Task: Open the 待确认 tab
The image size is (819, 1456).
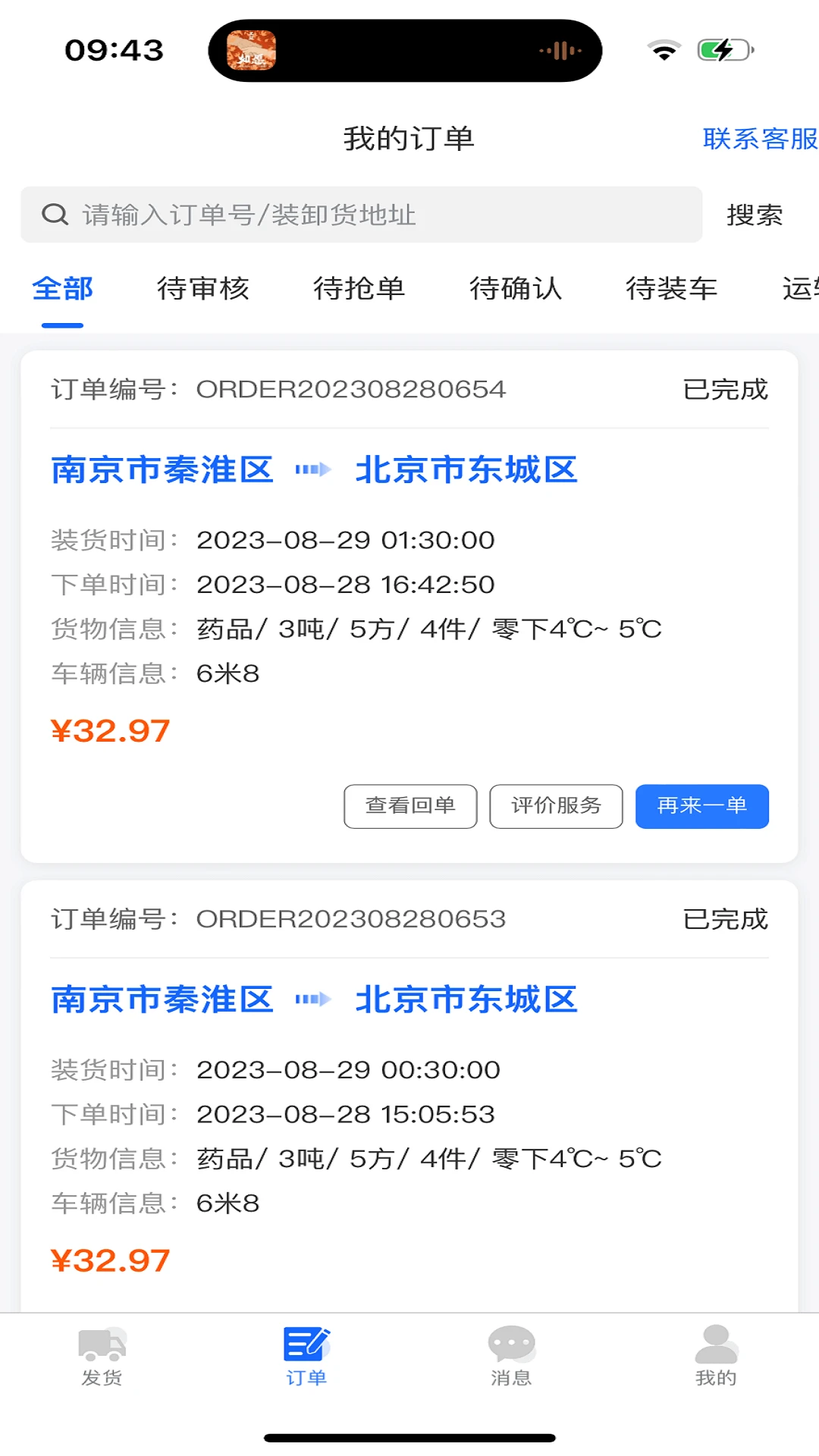Action: click(x=515, y=289)
